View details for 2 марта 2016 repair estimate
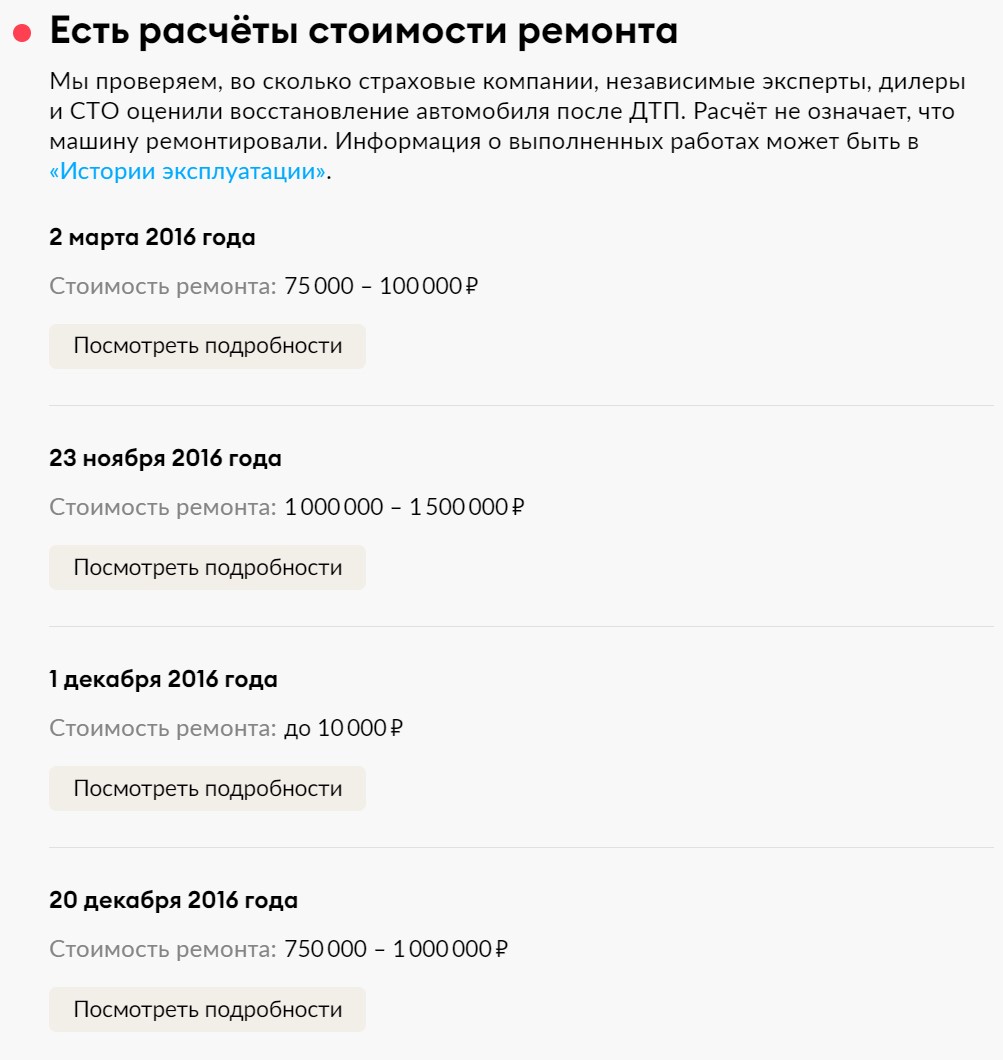This screenshot has height=1060, width=1003. tap(207, 346)
